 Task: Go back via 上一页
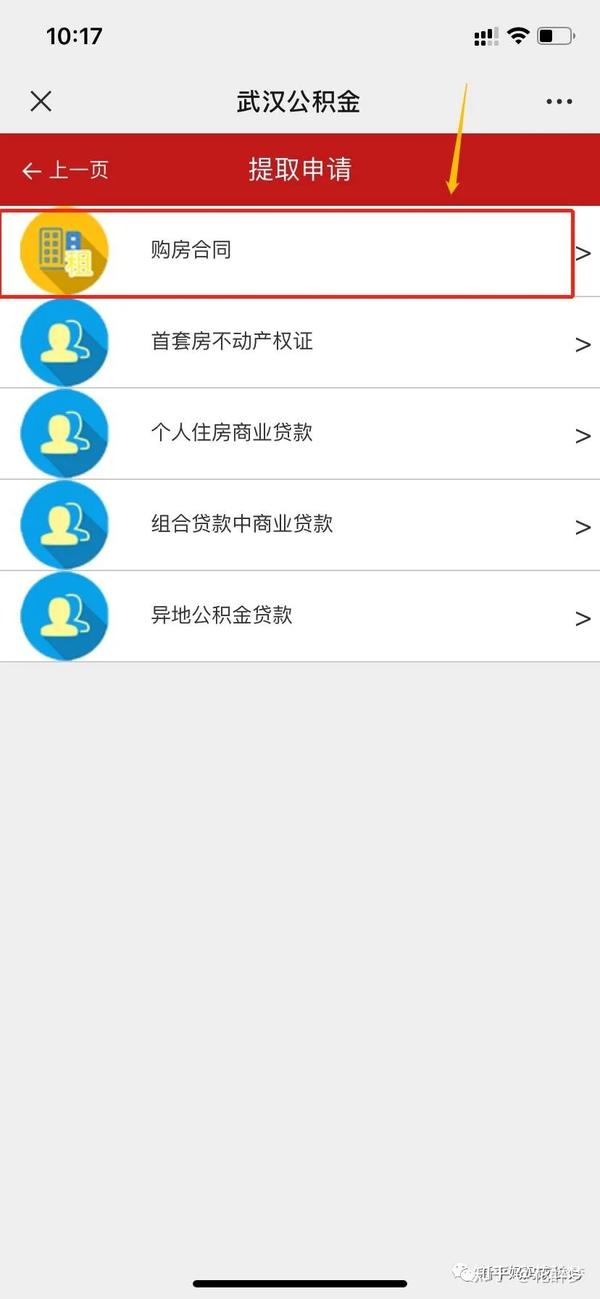click(x=65, y=170)
